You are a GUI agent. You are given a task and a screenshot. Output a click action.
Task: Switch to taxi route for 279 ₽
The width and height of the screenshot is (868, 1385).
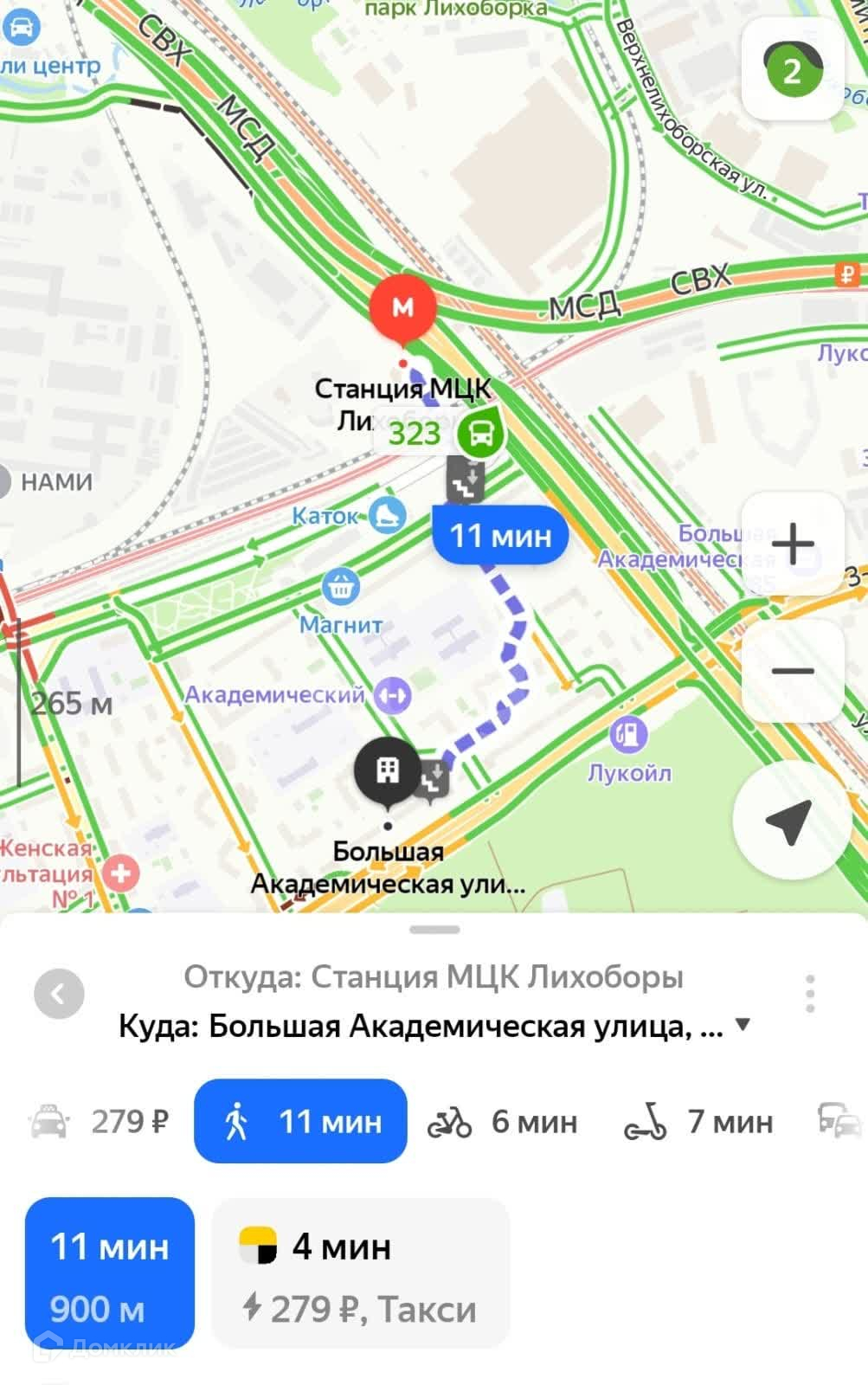tap(100, 1121)
